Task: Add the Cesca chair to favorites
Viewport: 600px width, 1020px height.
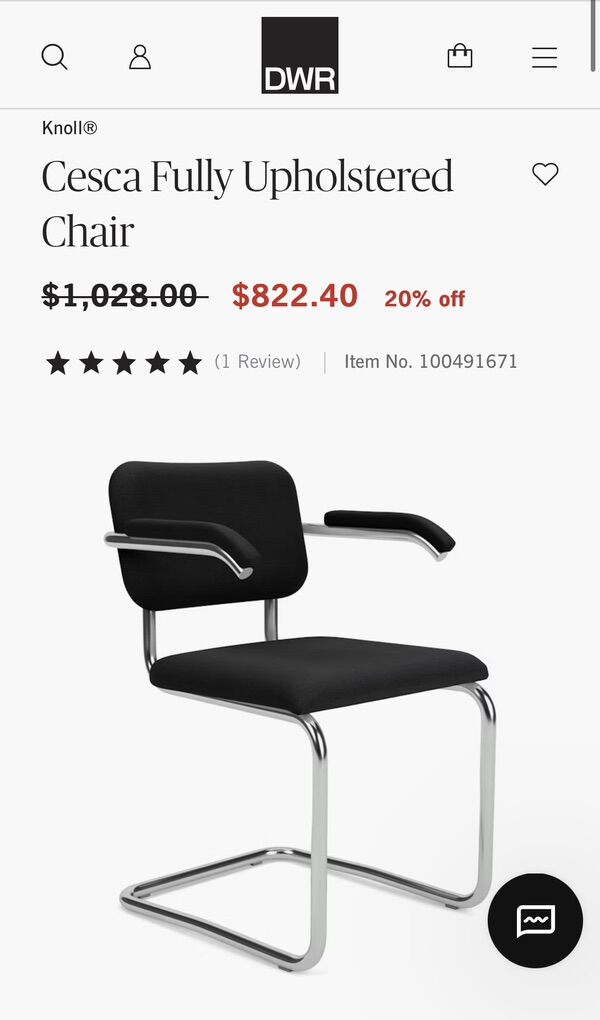Action: [x=545, y=174]
